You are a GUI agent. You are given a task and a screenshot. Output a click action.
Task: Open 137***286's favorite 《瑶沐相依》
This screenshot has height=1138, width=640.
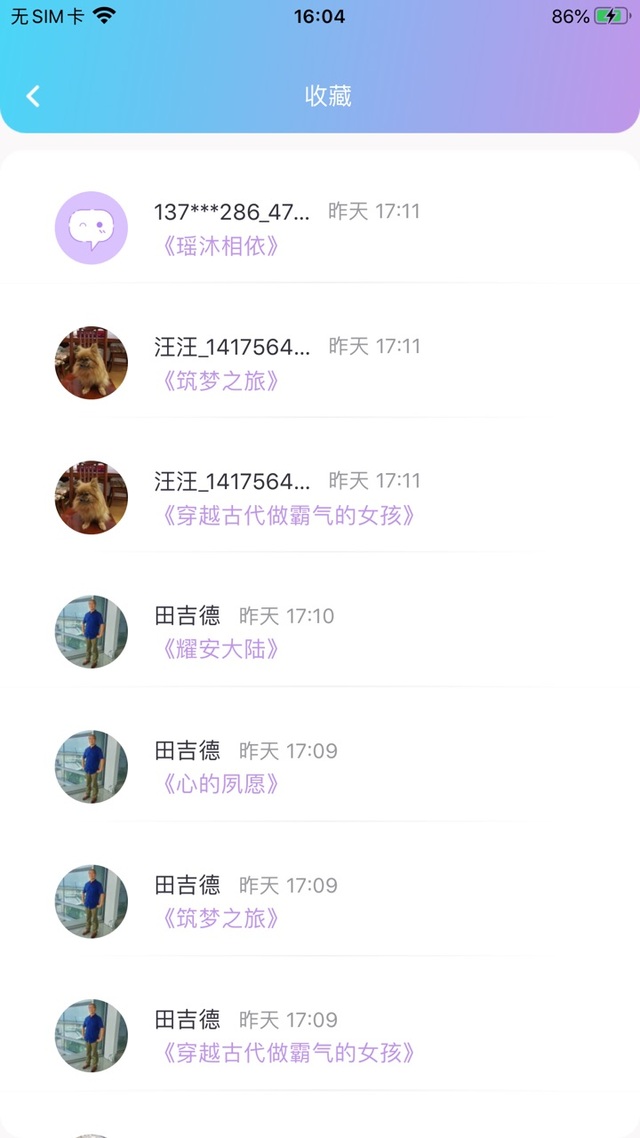[220, 246]
